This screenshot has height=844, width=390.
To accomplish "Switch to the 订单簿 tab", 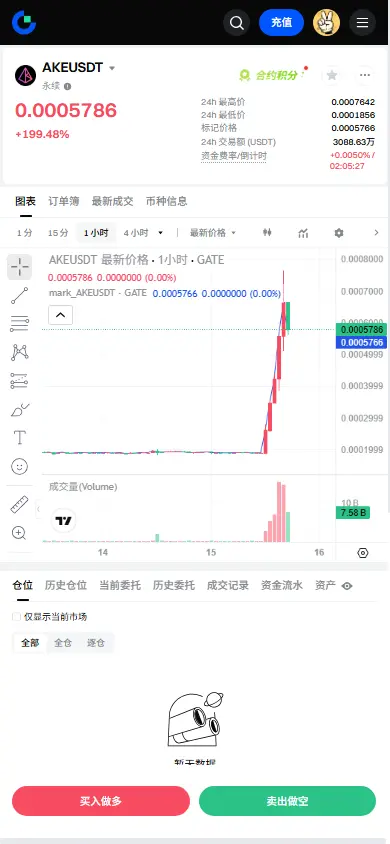I will 63,201.
